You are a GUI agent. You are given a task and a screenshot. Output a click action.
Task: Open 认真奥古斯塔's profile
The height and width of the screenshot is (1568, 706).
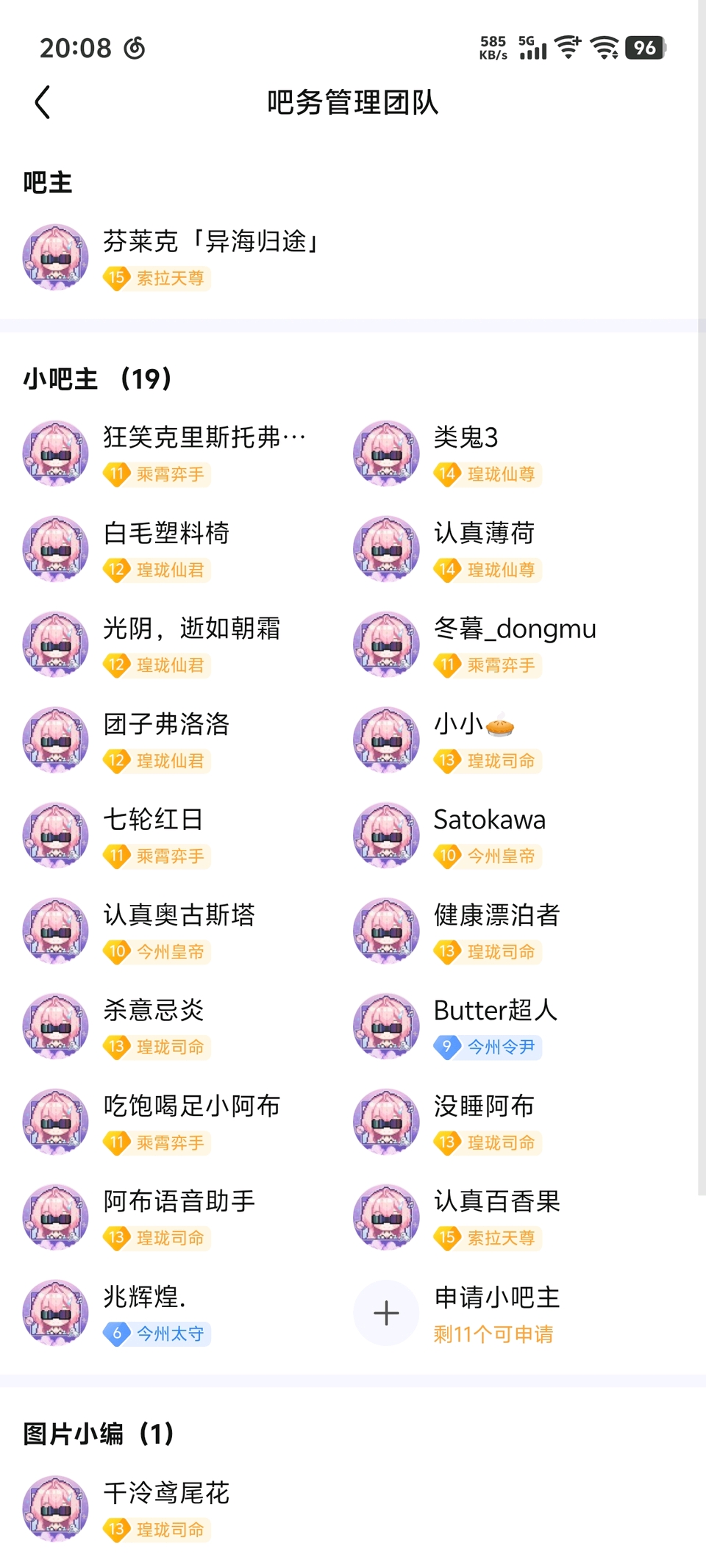pos(179,916)
